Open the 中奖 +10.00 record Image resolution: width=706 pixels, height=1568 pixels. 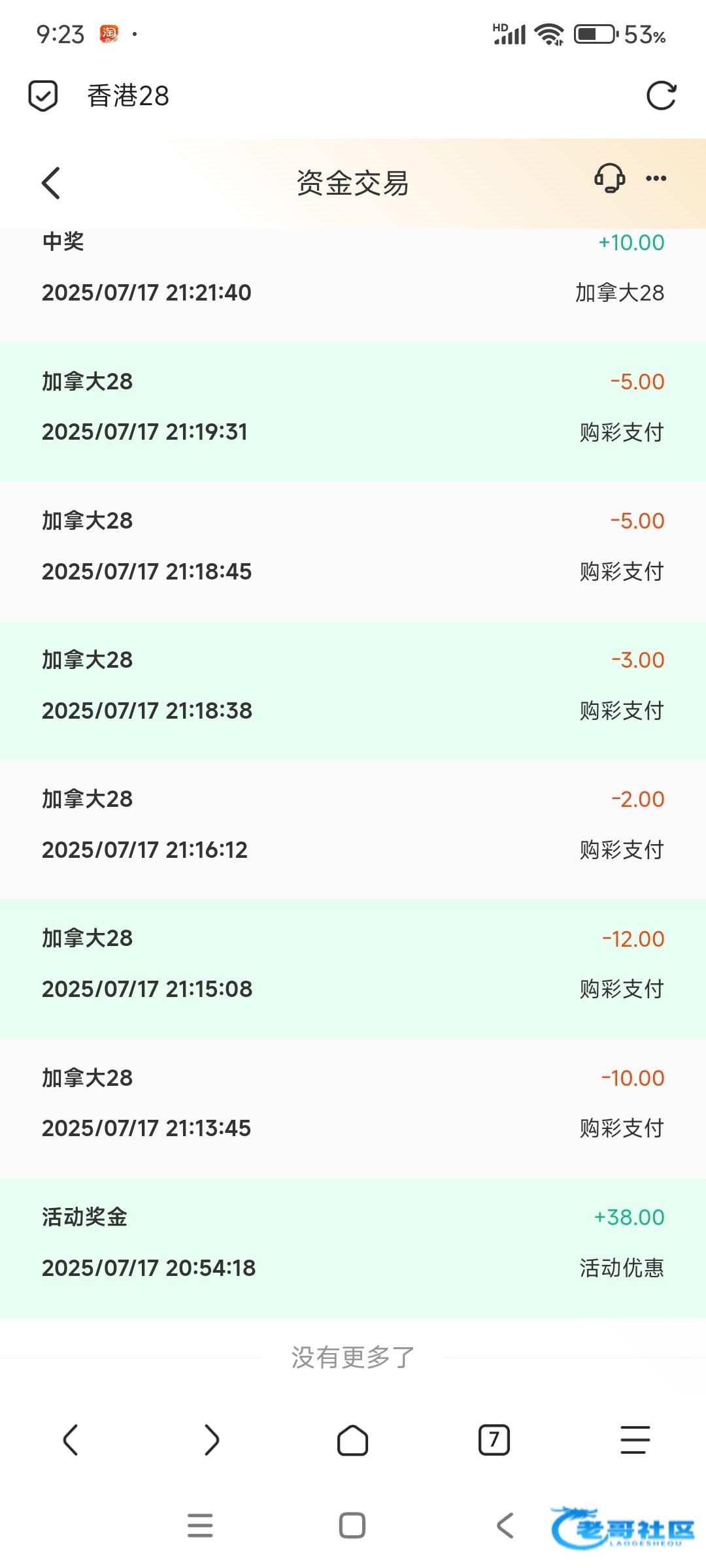[x=353, y=285]
